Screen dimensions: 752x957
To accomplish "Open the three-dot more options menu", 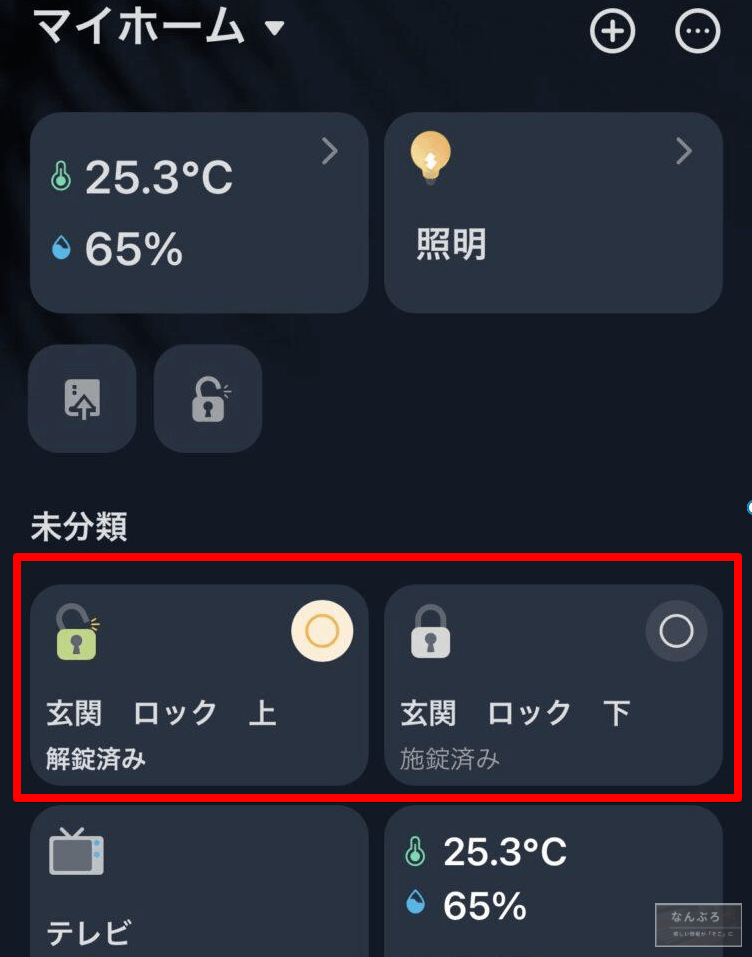I will point(697,32).
